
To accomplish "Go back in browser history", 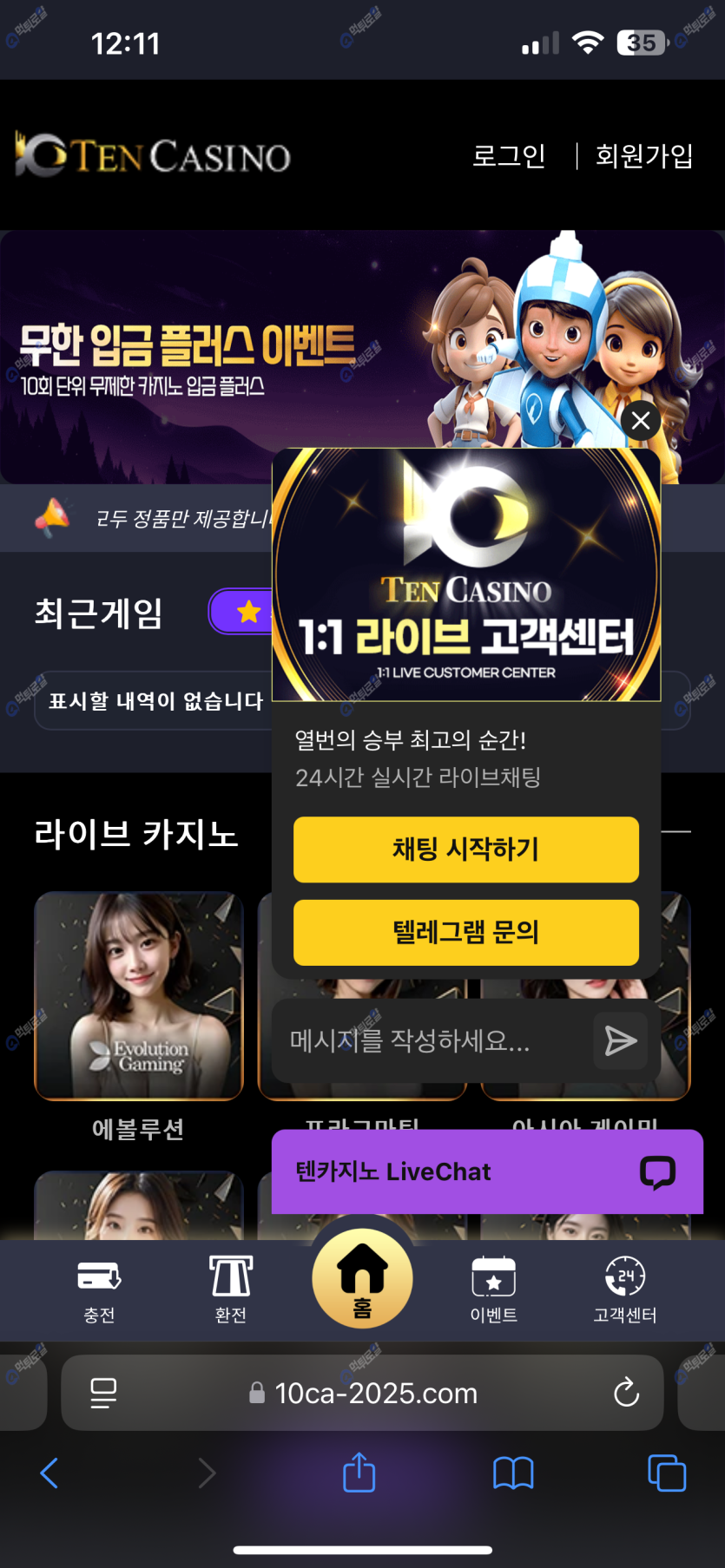I will [x=49, y=1473].
